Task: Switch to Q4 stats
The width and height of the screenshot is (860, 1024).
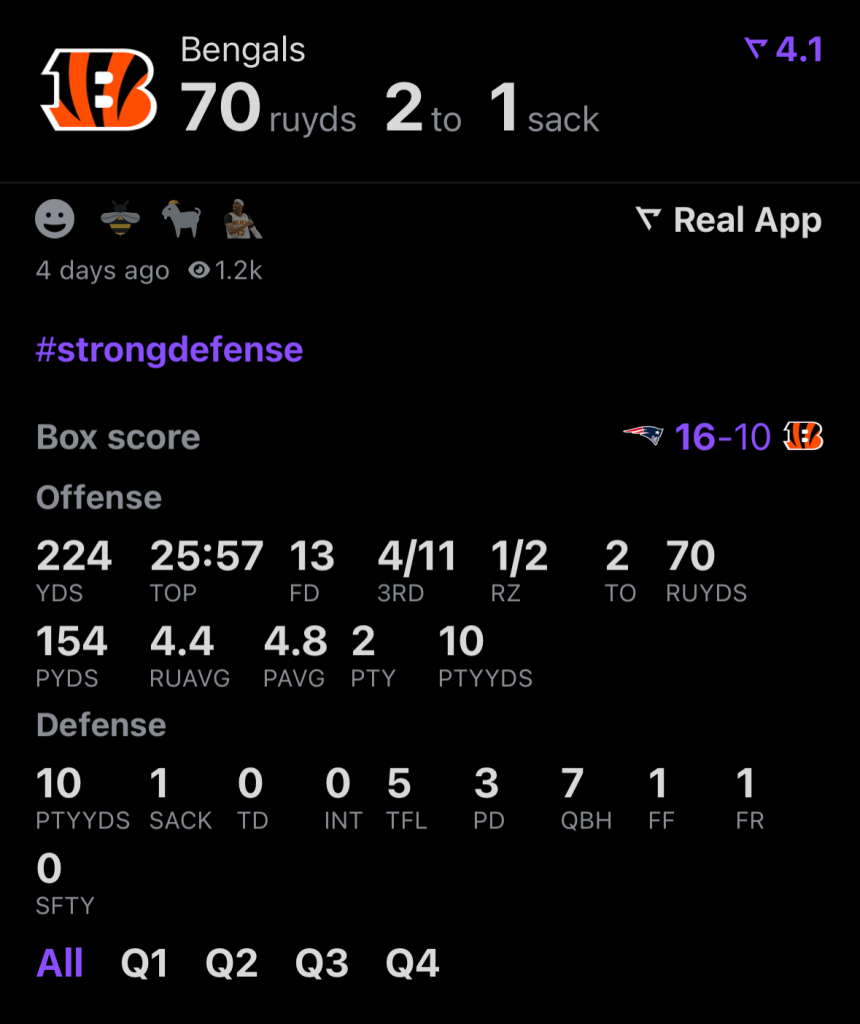Action: 412,964
